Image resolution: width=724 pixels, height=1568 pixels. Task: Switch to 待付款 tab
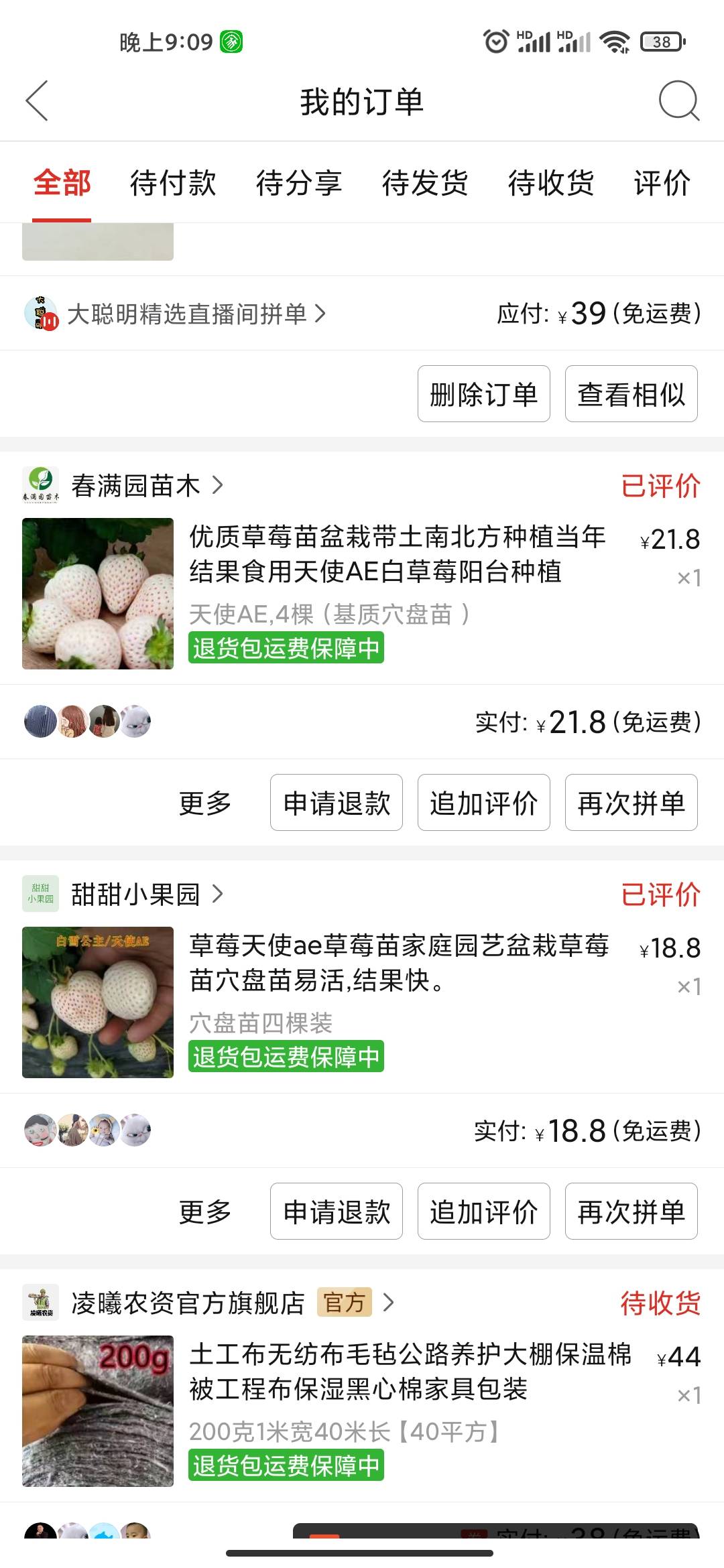(173, 183)
